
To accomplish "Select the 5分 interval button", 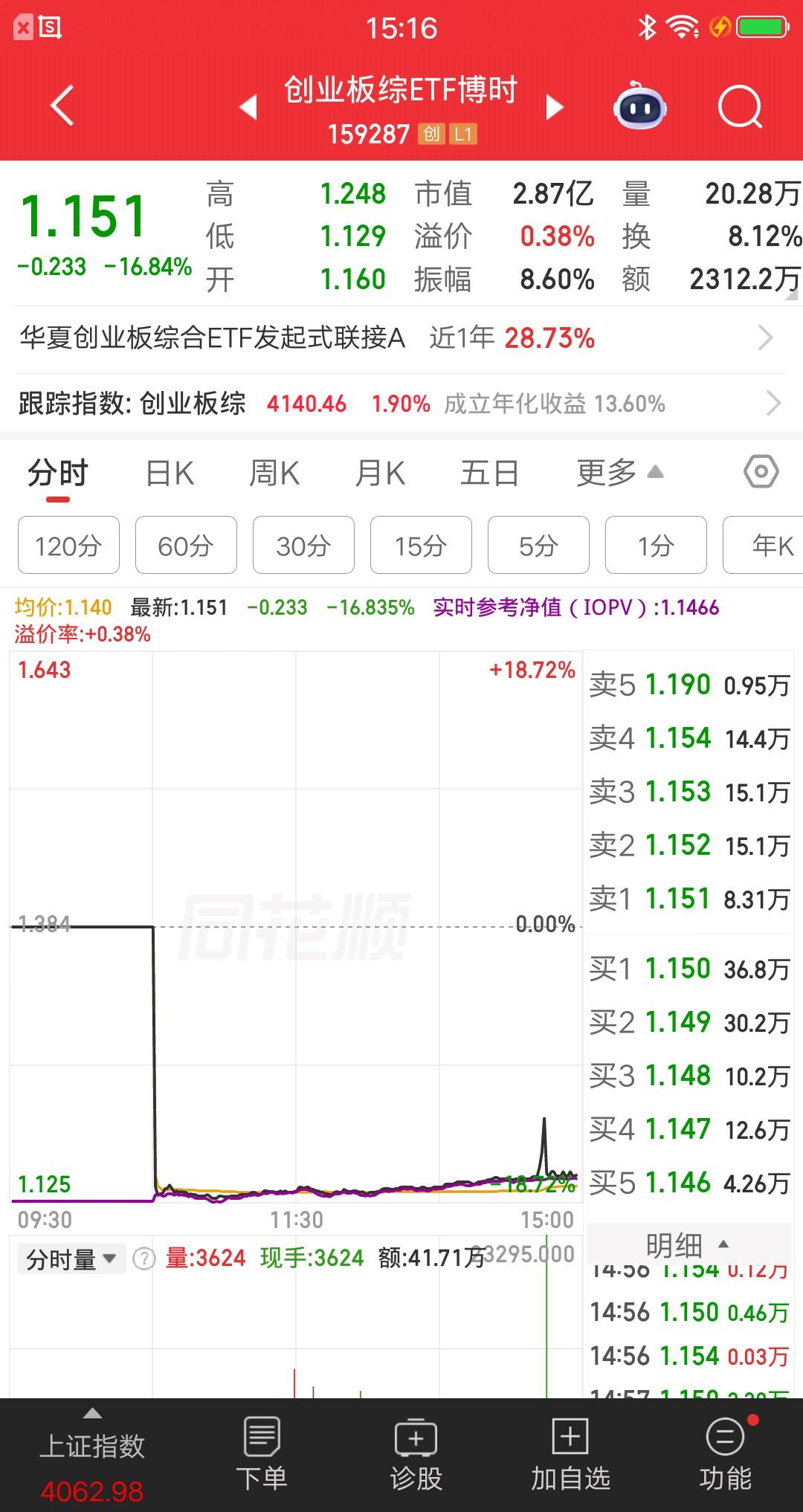I will (538, 545).
